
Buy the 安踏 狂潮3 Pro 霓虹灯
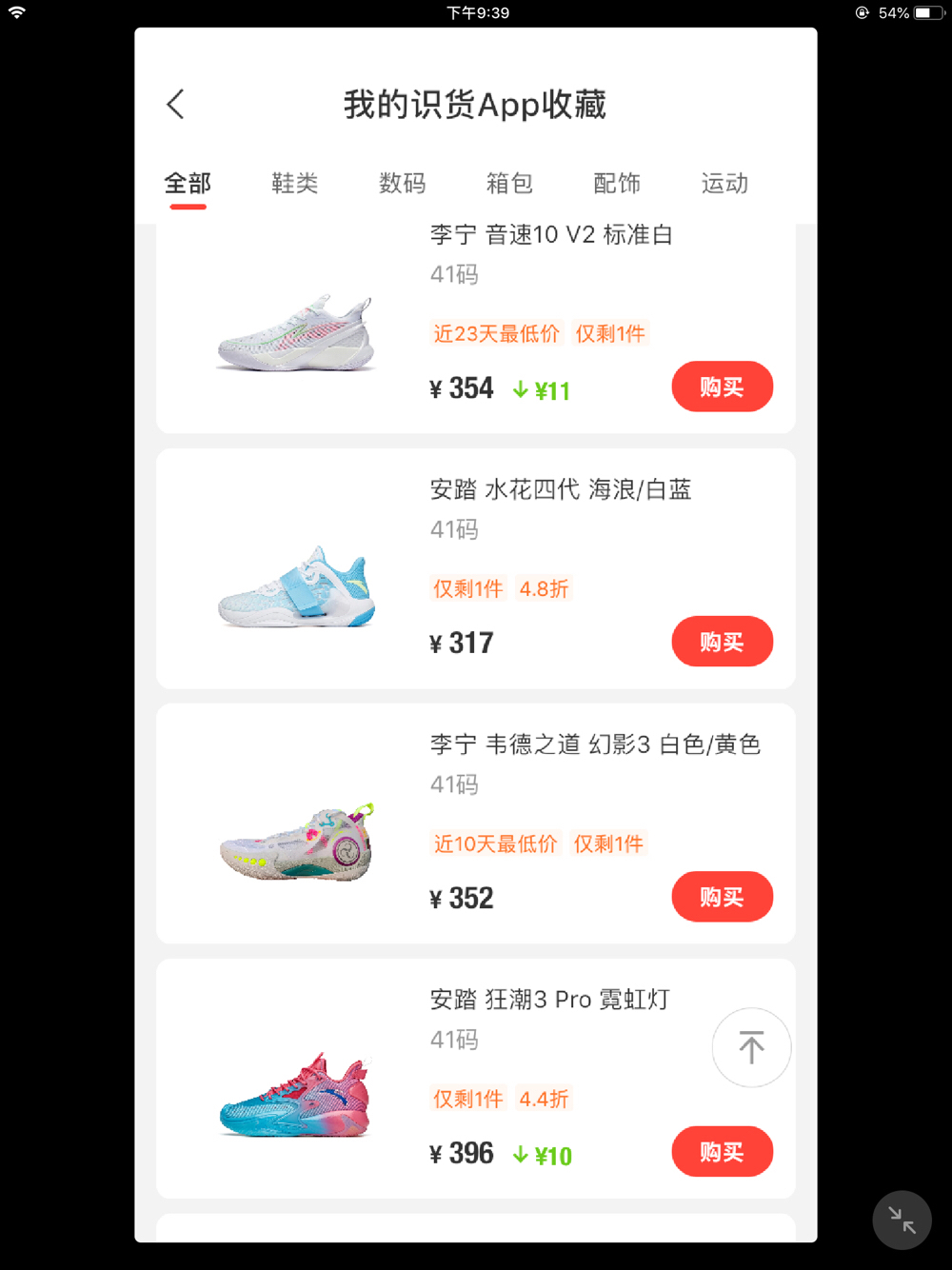(722, 1152)
